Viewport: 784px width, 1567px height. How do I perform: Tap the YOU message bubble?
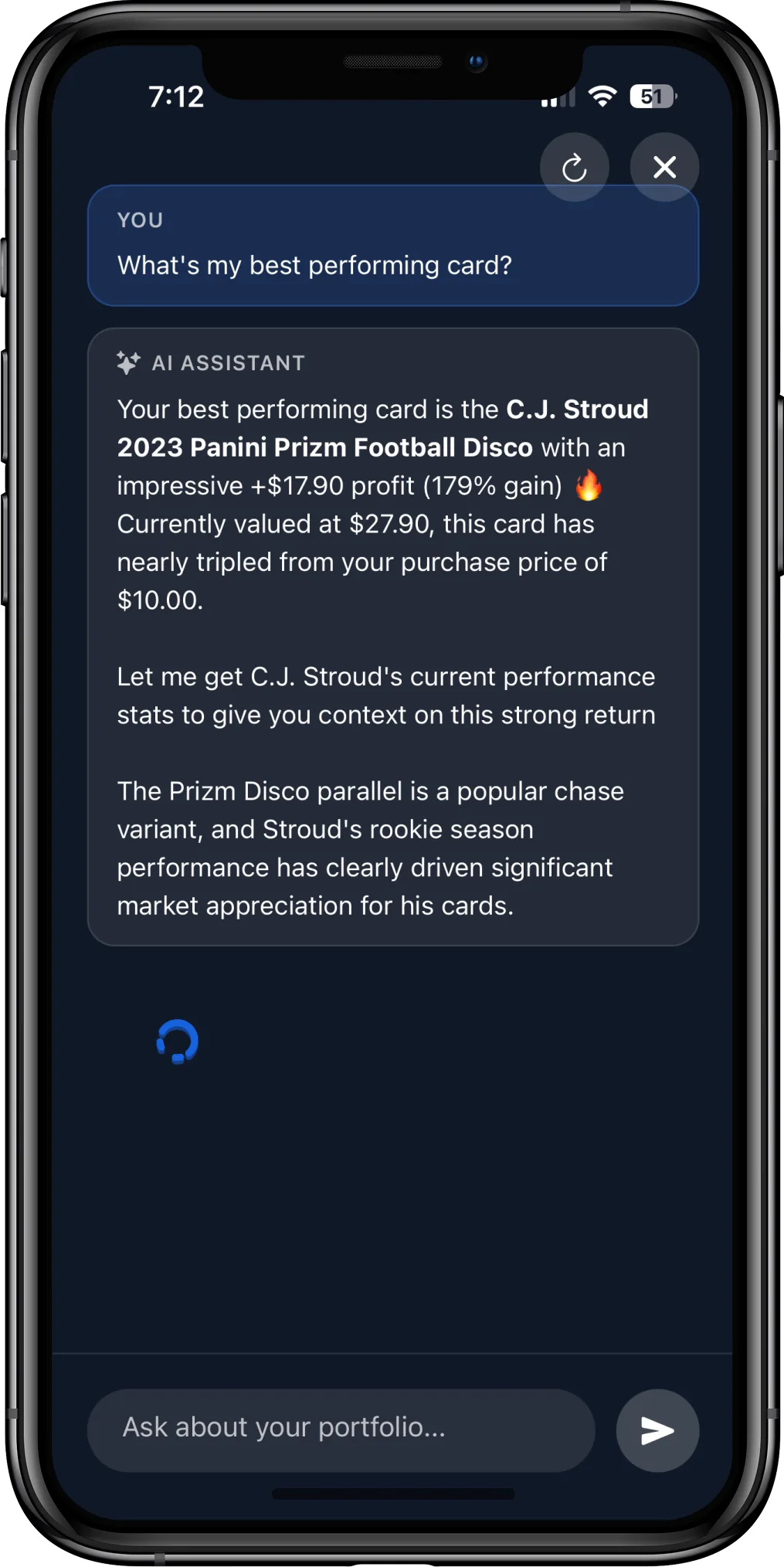click(392, 246)
